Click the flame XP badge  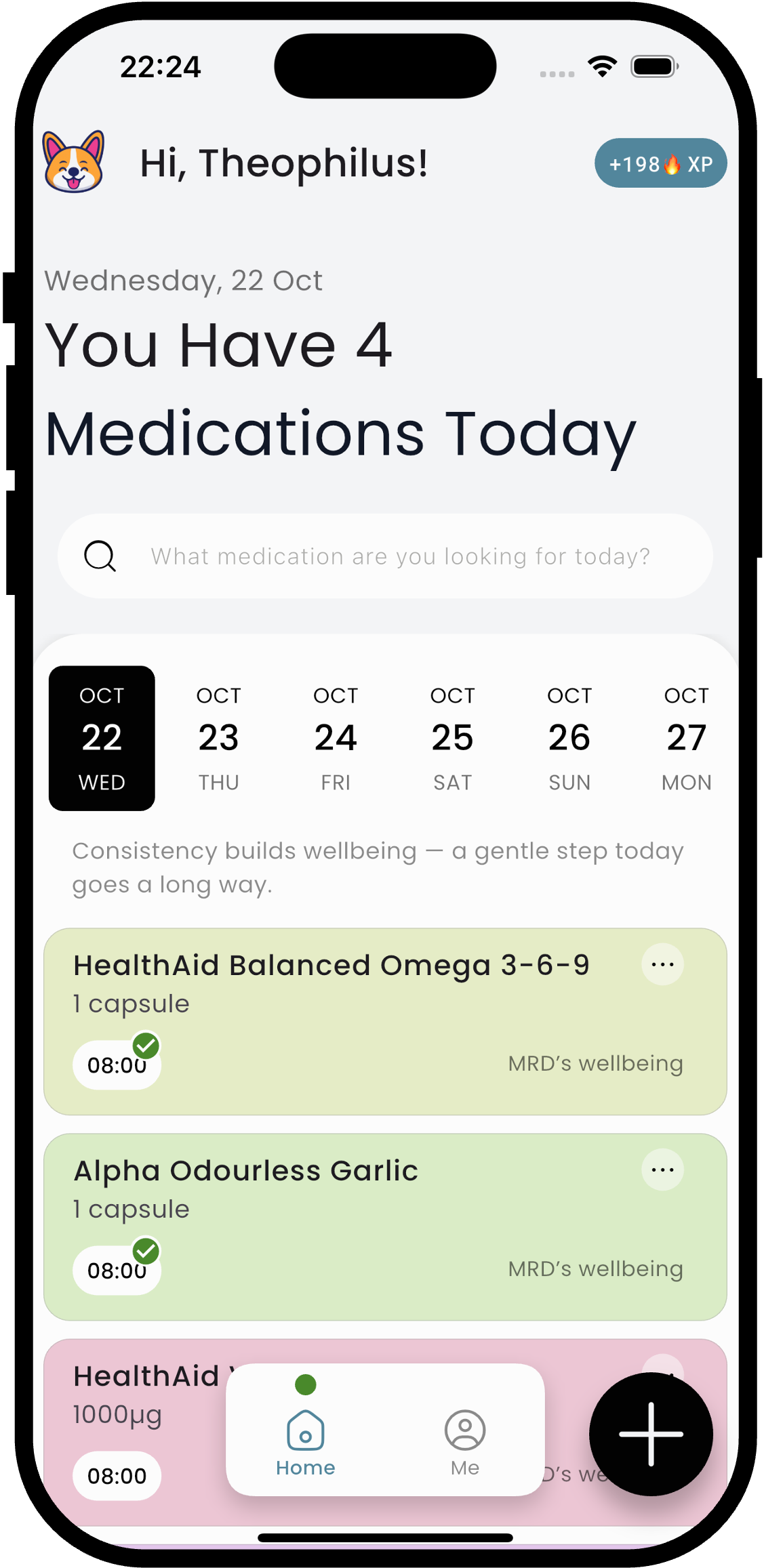(660, 163)
